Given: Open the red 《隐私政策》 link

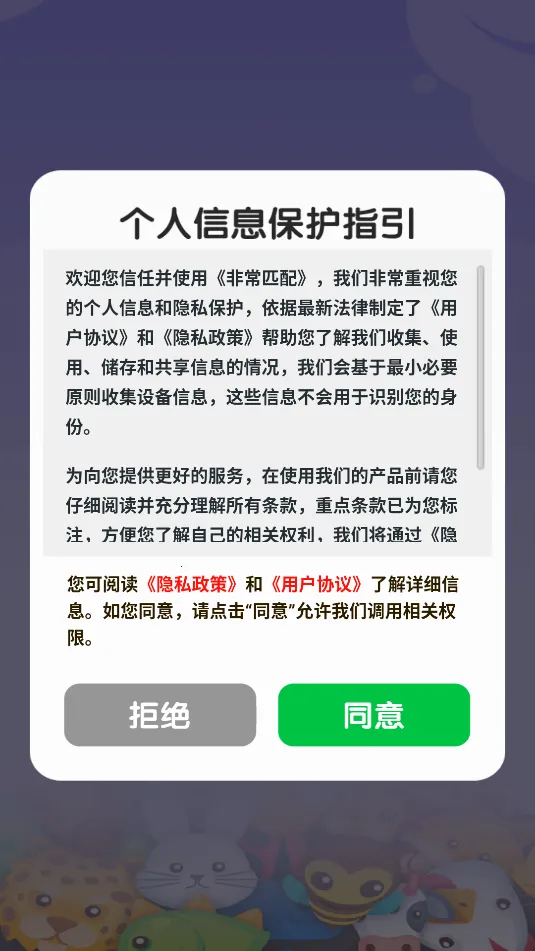Looking at the screenshot, I should 192,584.
